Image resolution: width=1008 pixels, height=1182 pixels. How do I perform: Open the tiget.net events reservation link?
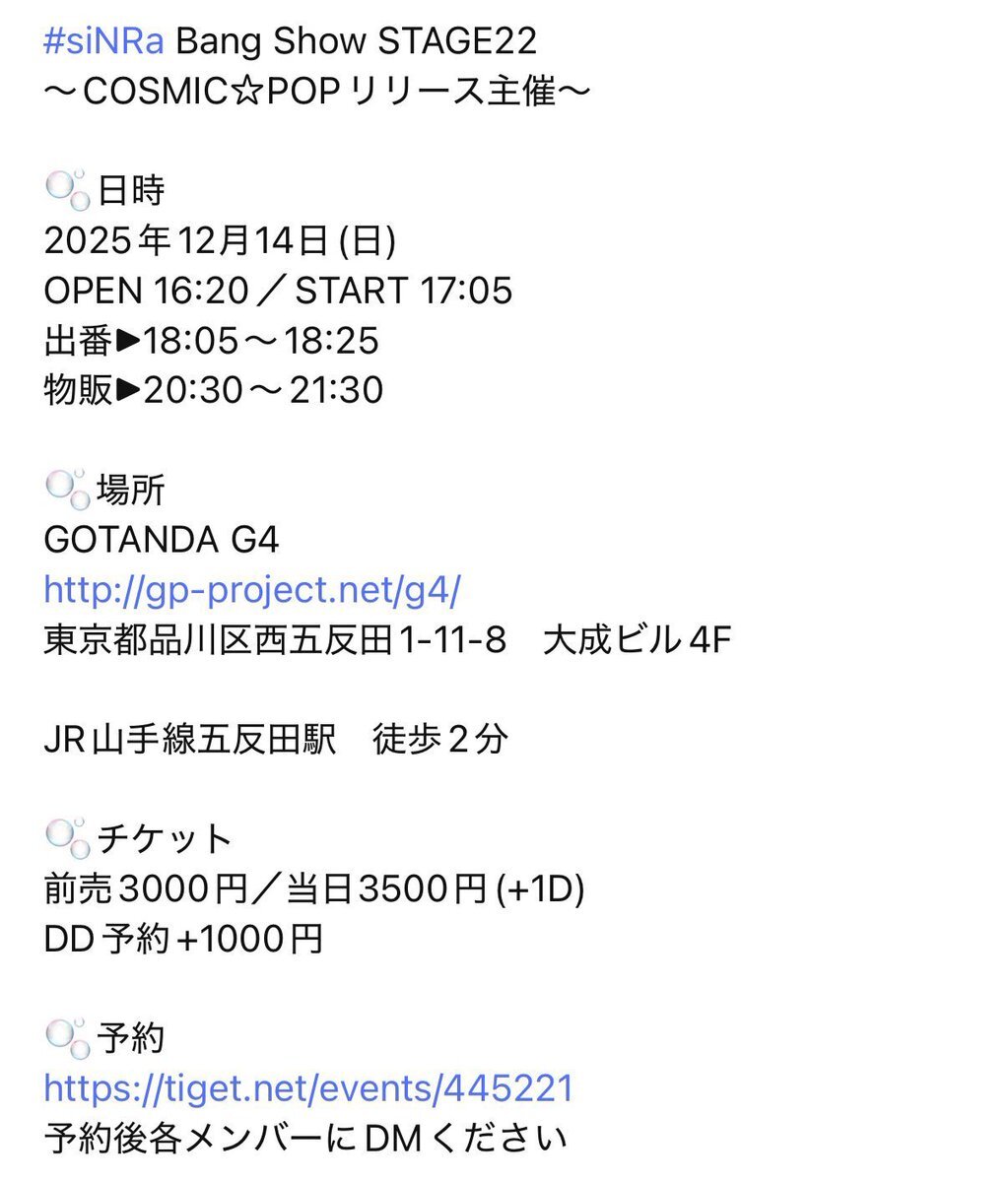click(308, 1088)
